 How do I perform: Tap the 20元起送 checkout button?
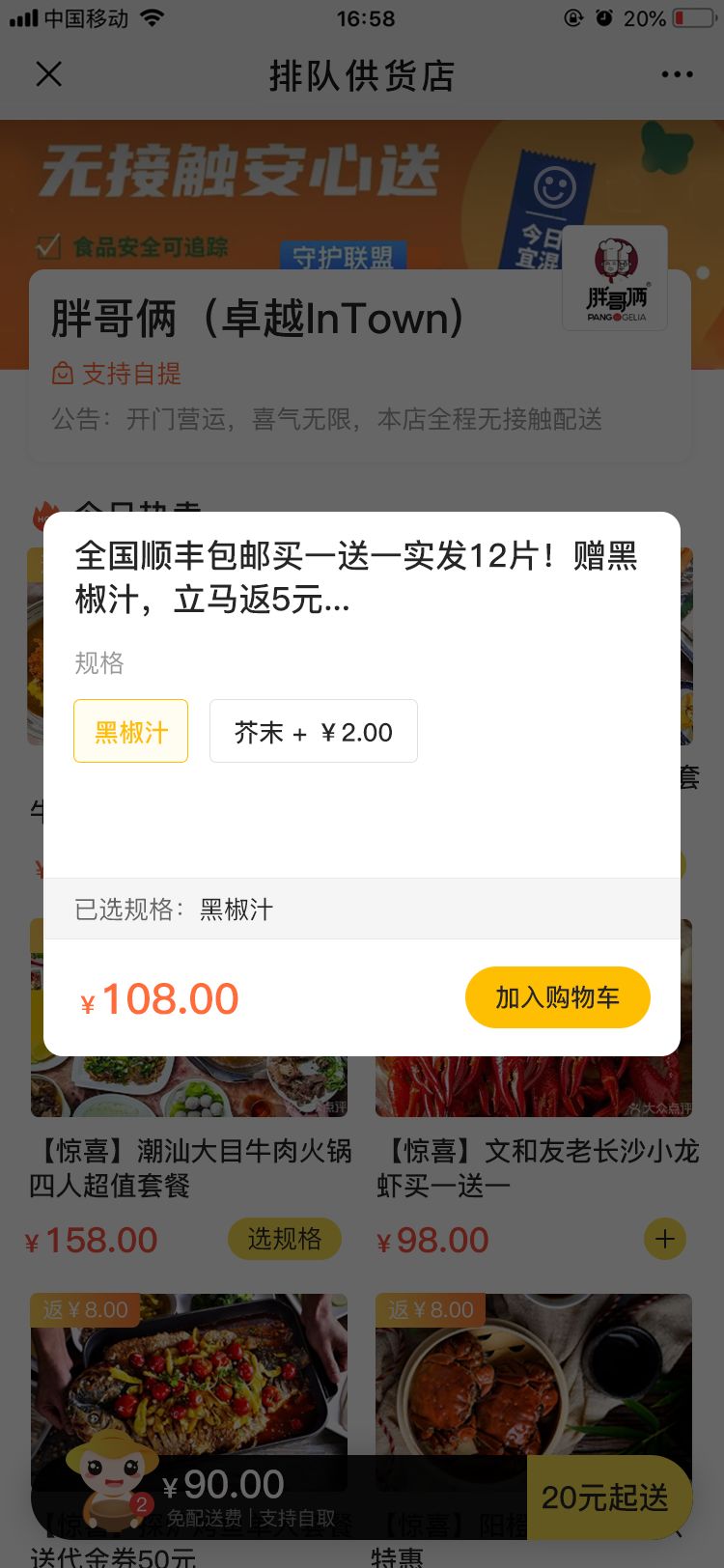coord(606,1498)
